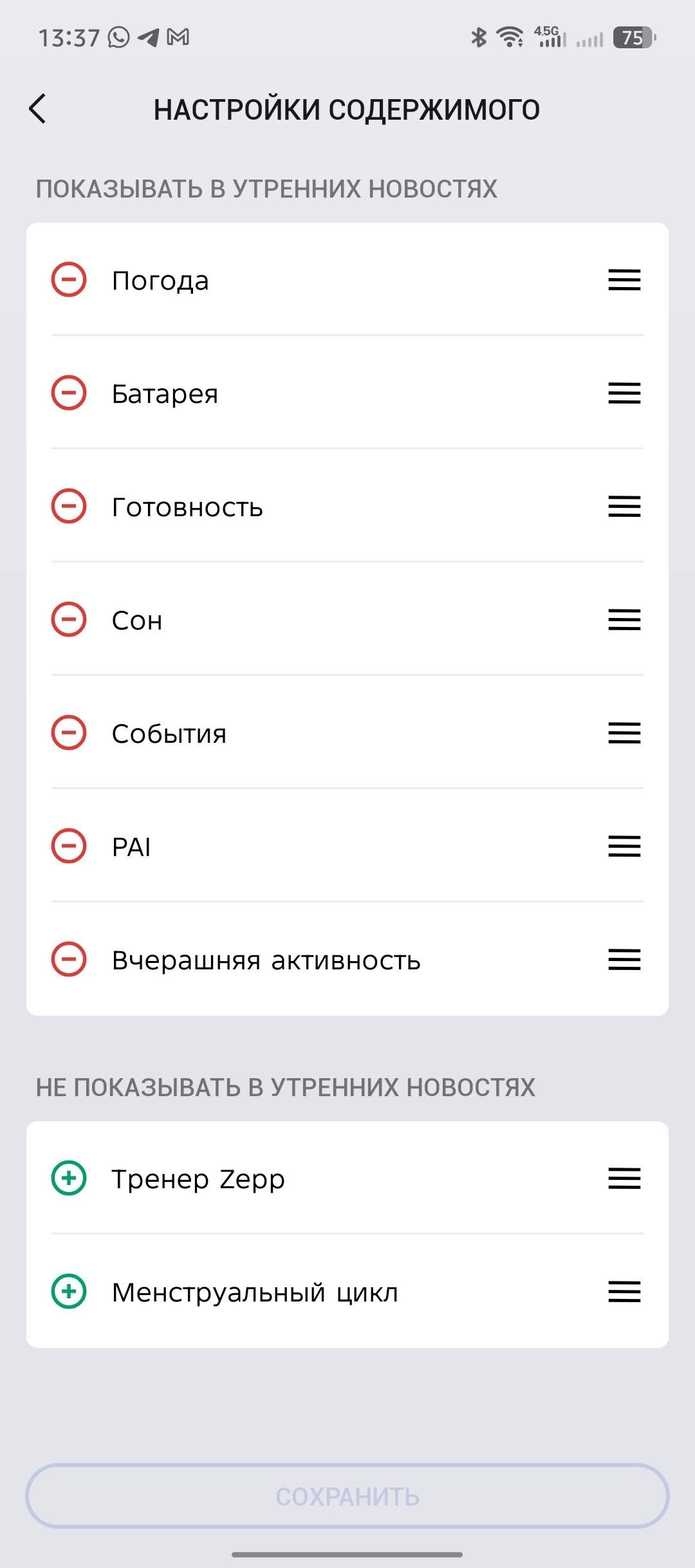Tap the reorder handle for PAI
This screenshot has width=695, height=1568.
click(x=624, y=846)
